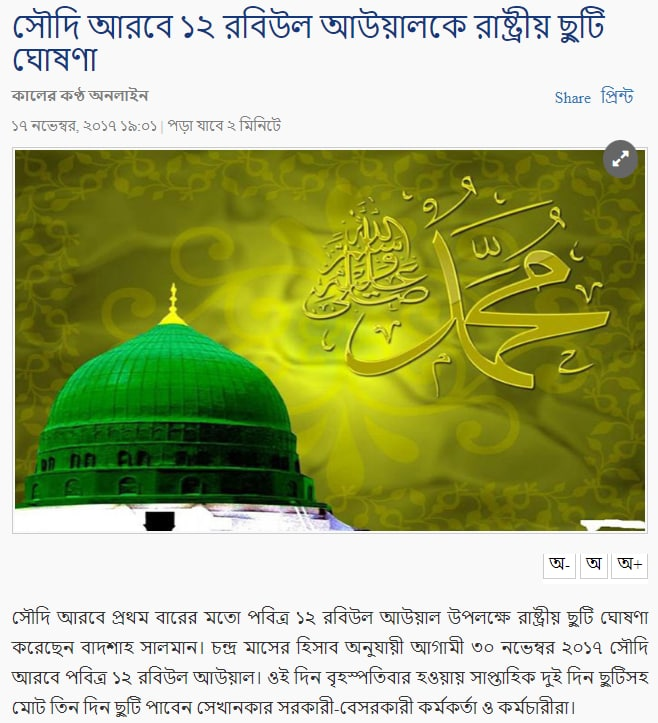Share this article
658x723 pixels.
(x=573, y=97)
